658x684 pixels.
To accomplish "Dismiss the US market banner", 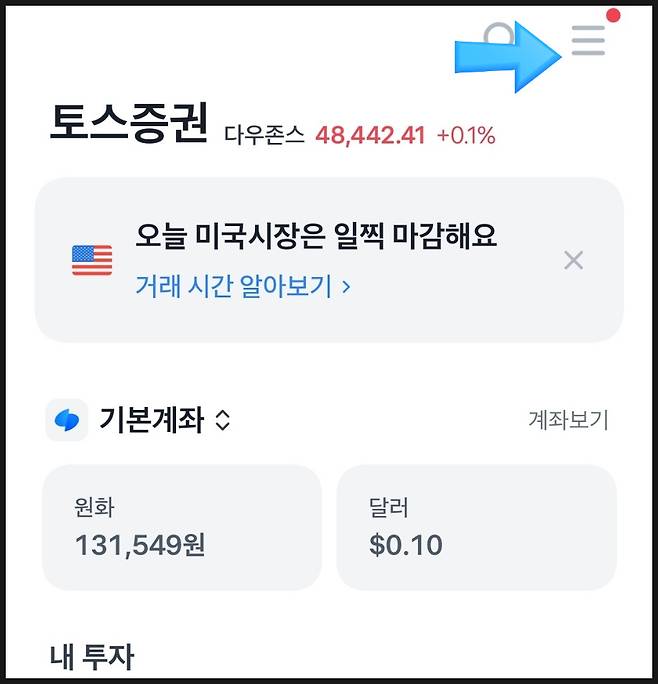I will coord(573,261).
